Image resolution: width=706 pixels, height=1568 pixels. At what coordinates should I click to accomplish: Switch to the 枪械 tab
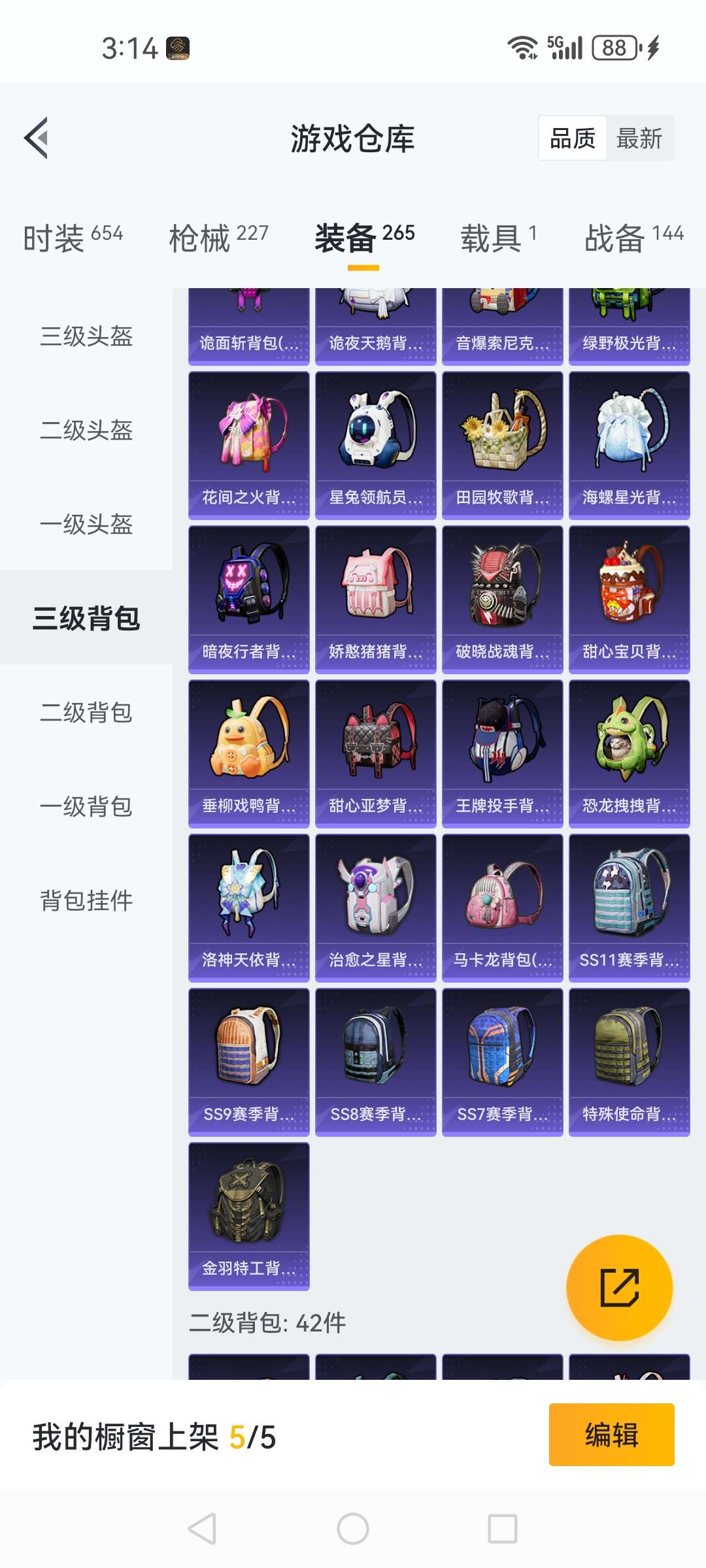click(x=218, y=237)
